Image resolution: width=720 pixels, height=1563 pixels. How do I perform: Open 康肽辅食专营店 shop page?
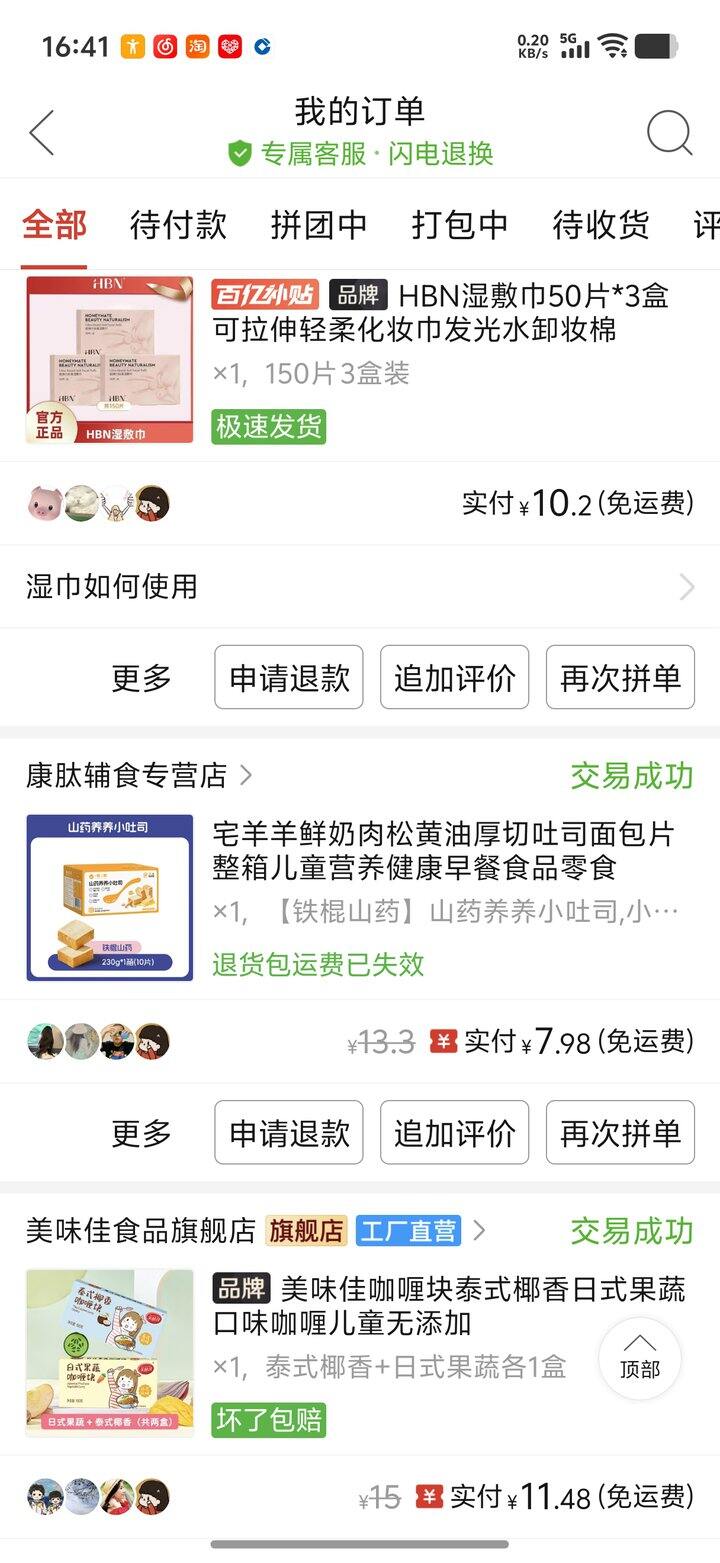click(x=138, y=775)
